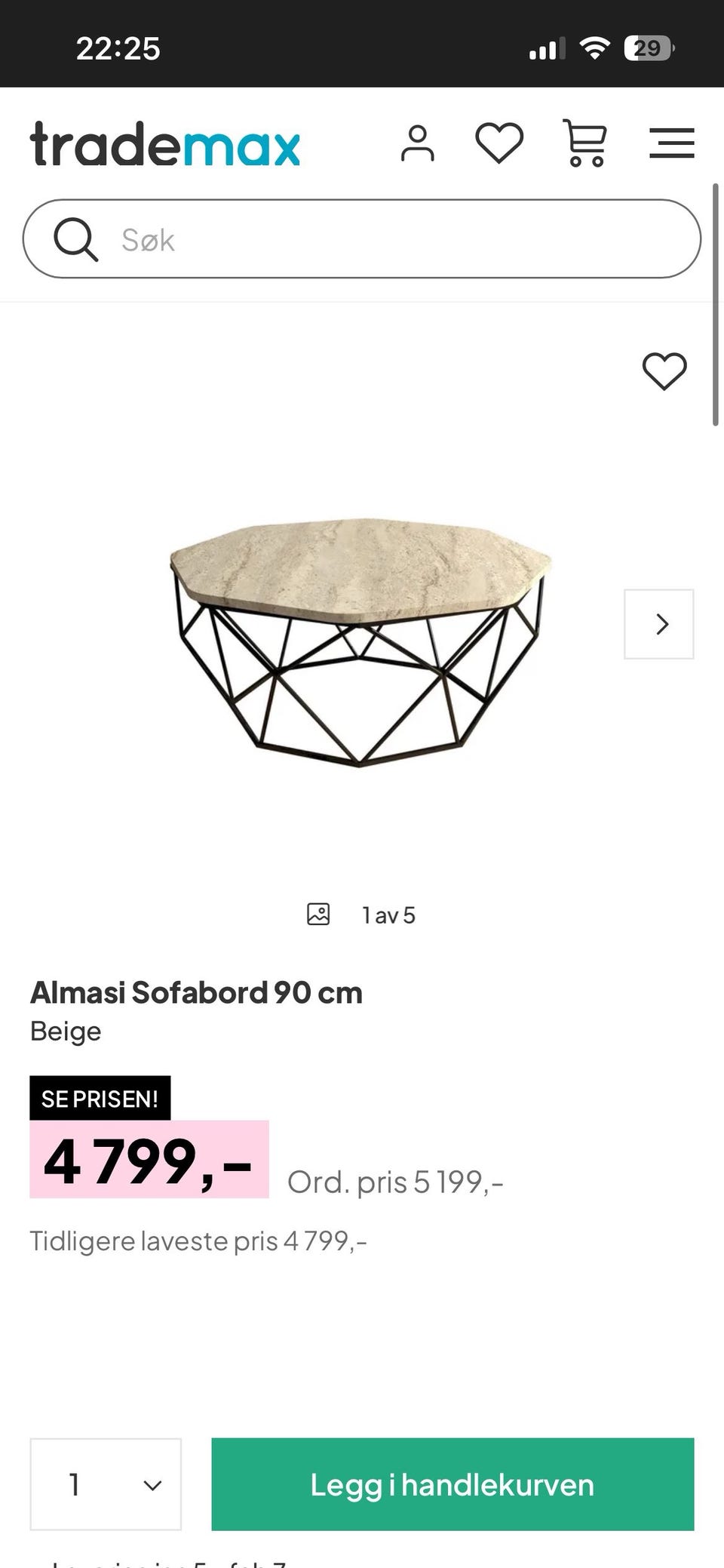
Task: Open the quantity dropdown
Action: pos(105,1483)
